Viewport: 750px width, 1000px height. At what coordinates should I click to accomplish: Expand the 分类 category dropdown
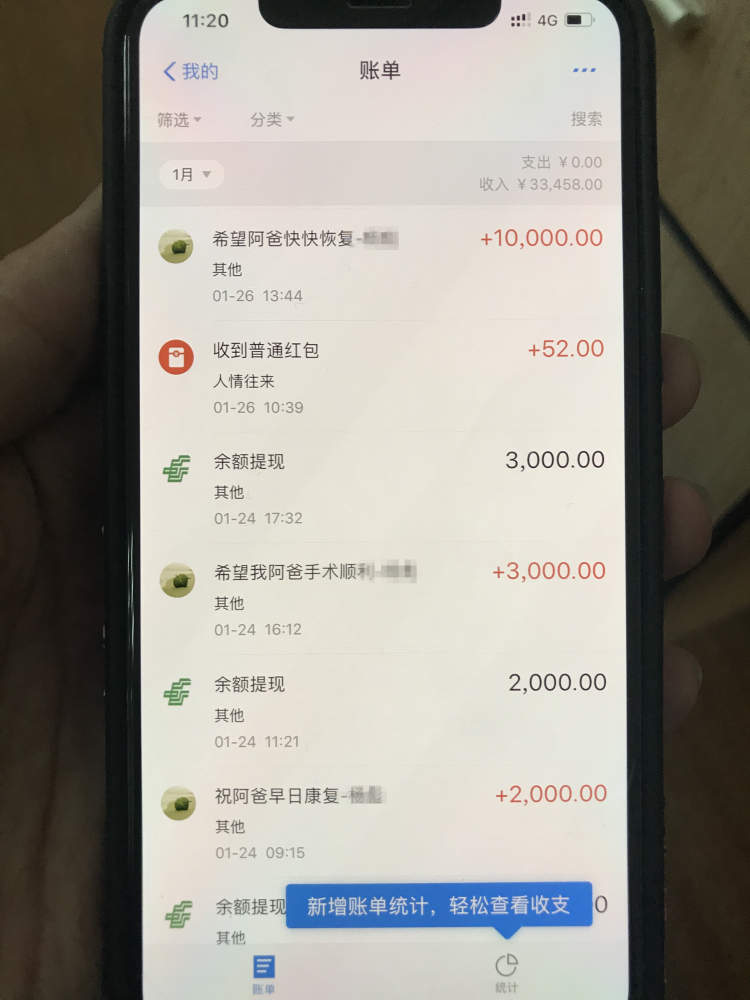click(x=272, y=120)
